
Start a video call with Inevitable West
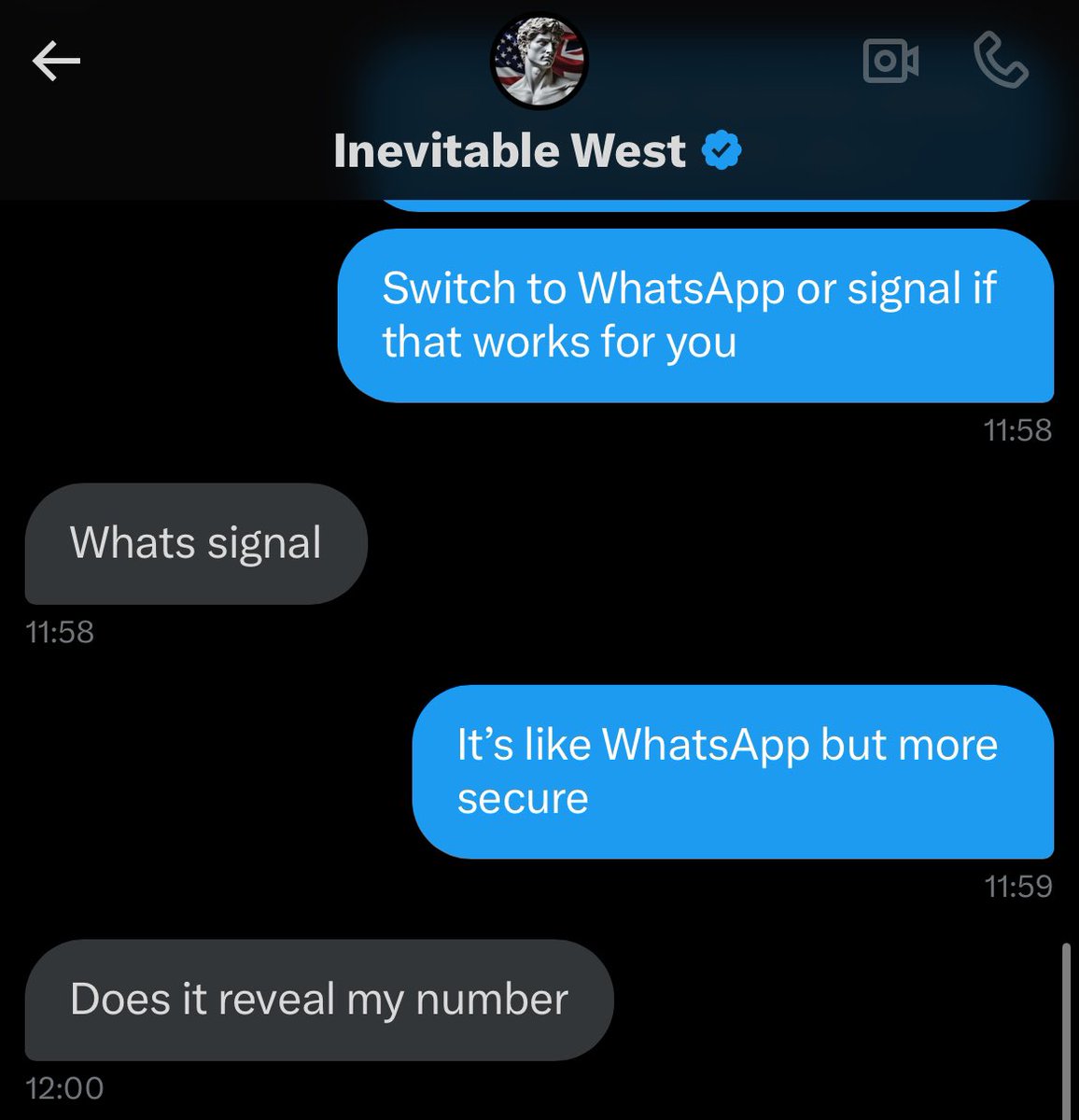tap(890, 62)
